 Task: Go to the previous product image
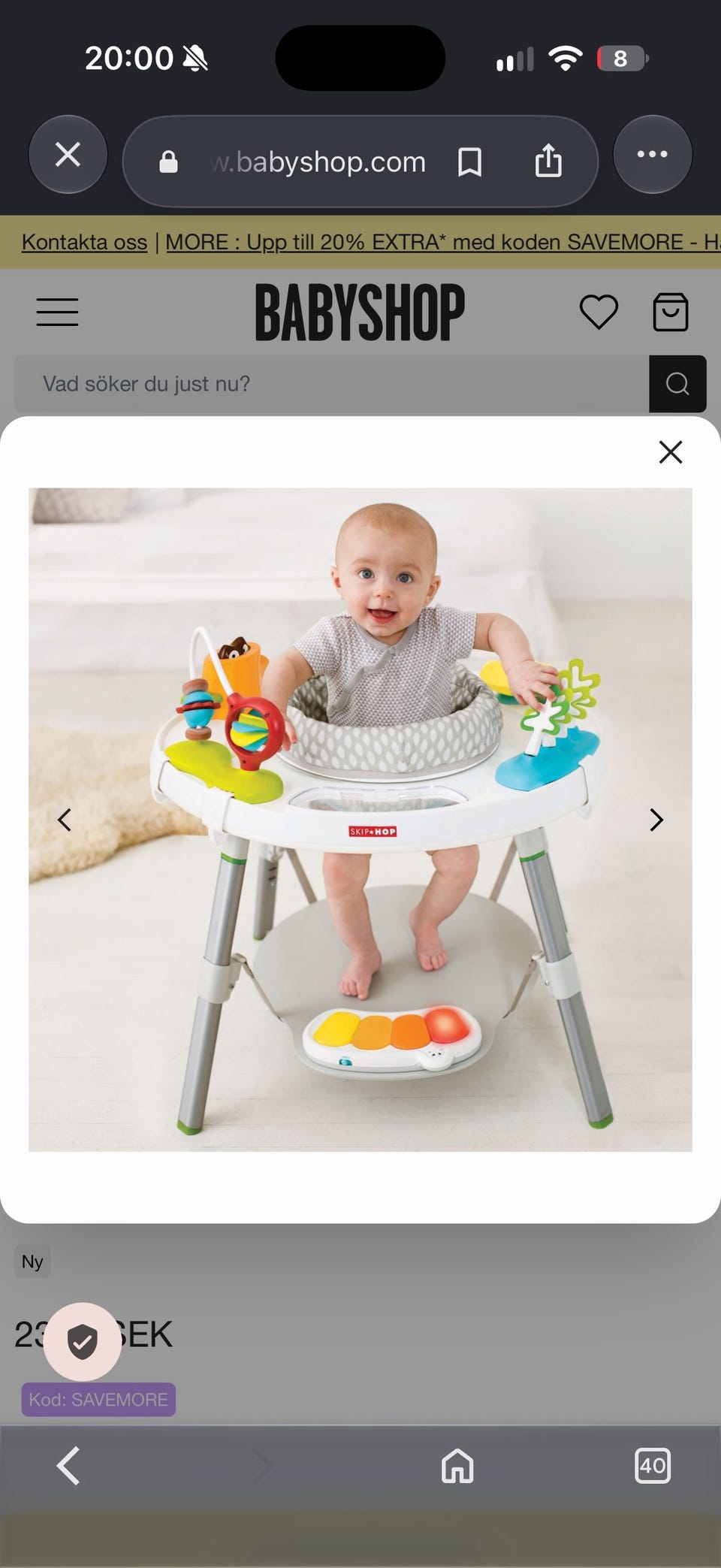tap(65, 820)
